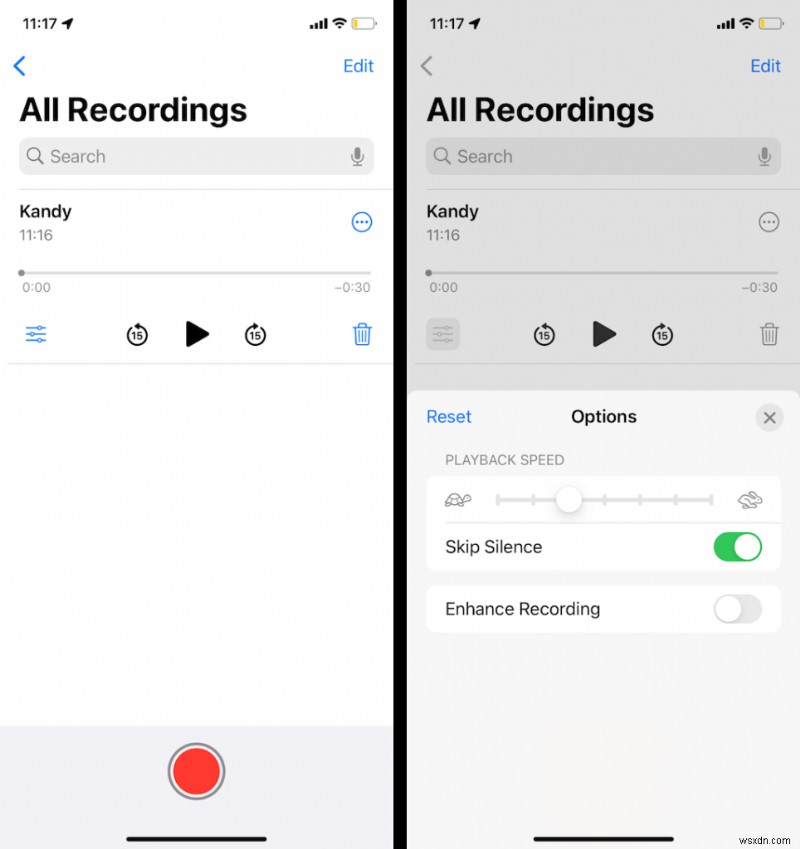The width and height of the screenshot is (800, 849).
Task: Tap the skip forward 15 seconds icon
Action: 256,335
